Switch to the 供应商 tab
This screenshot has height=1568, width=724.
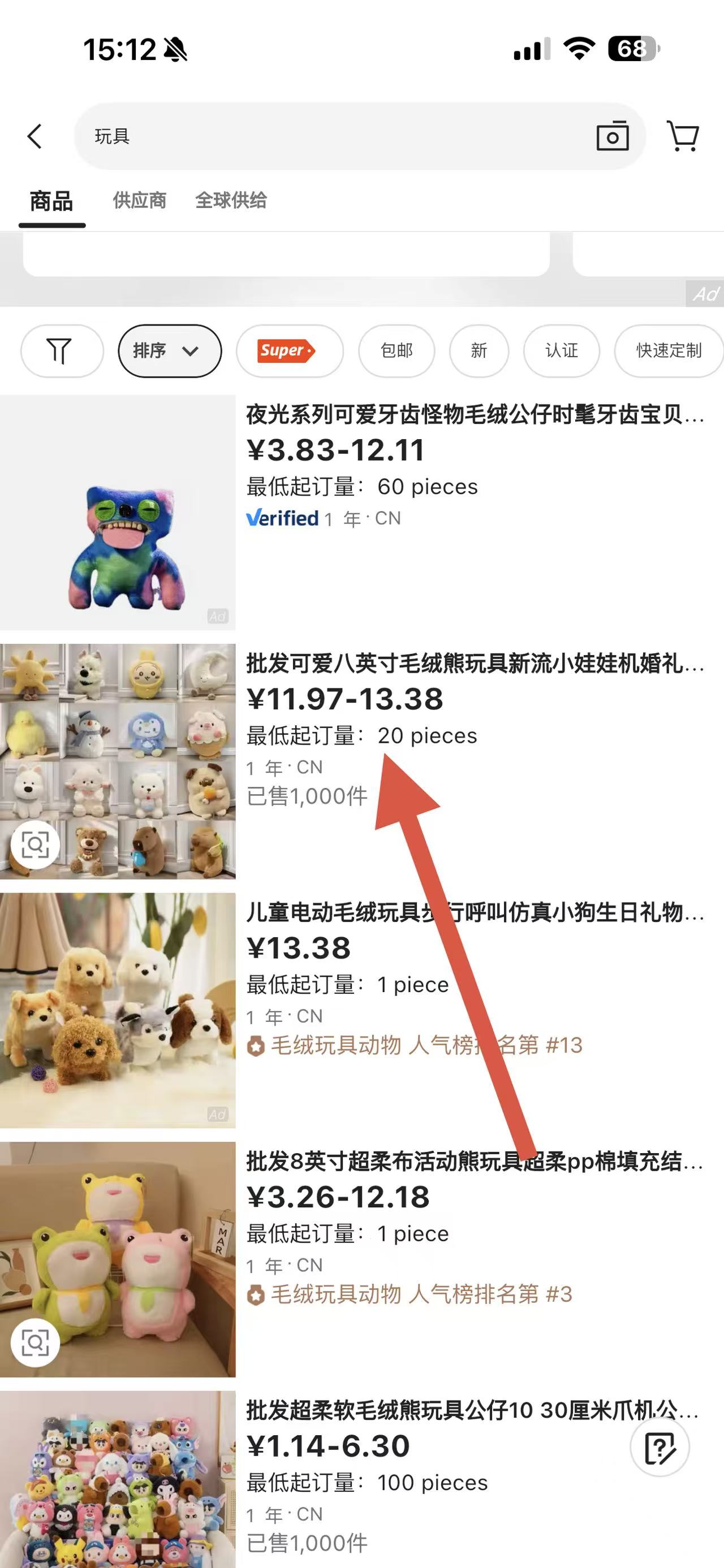tap(140, 200)
